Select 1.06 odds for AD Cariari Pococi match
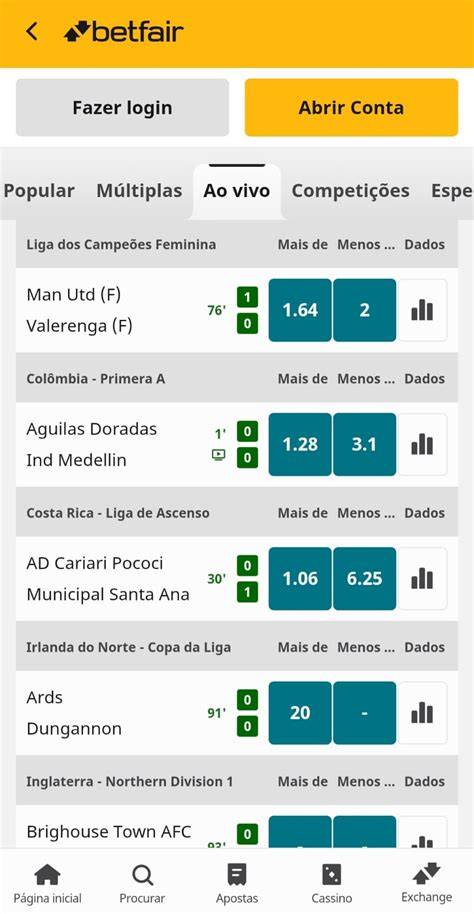Screen dimensions: 474x914 coord(300,579)
